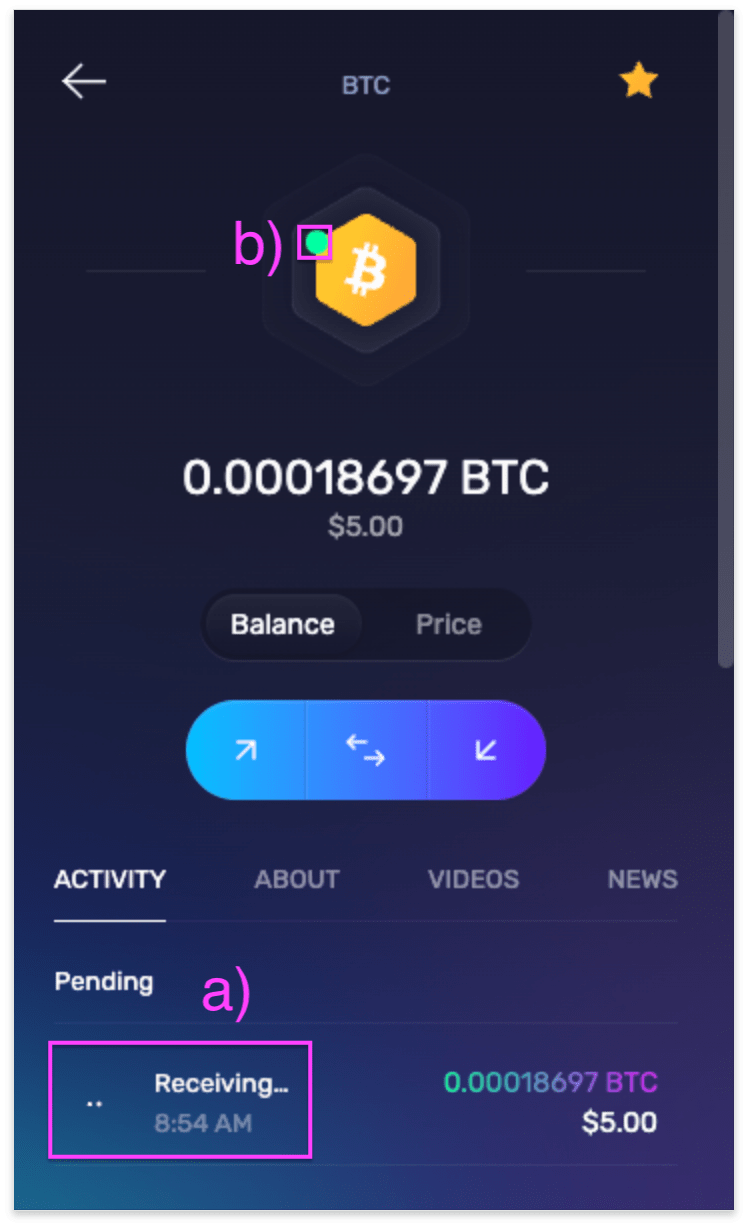The height and width of the screenshot is (1228, 748).
Task: Click the 0.00018697 BTC amount
Action: pyautogui.click(x=552, y=1083)
